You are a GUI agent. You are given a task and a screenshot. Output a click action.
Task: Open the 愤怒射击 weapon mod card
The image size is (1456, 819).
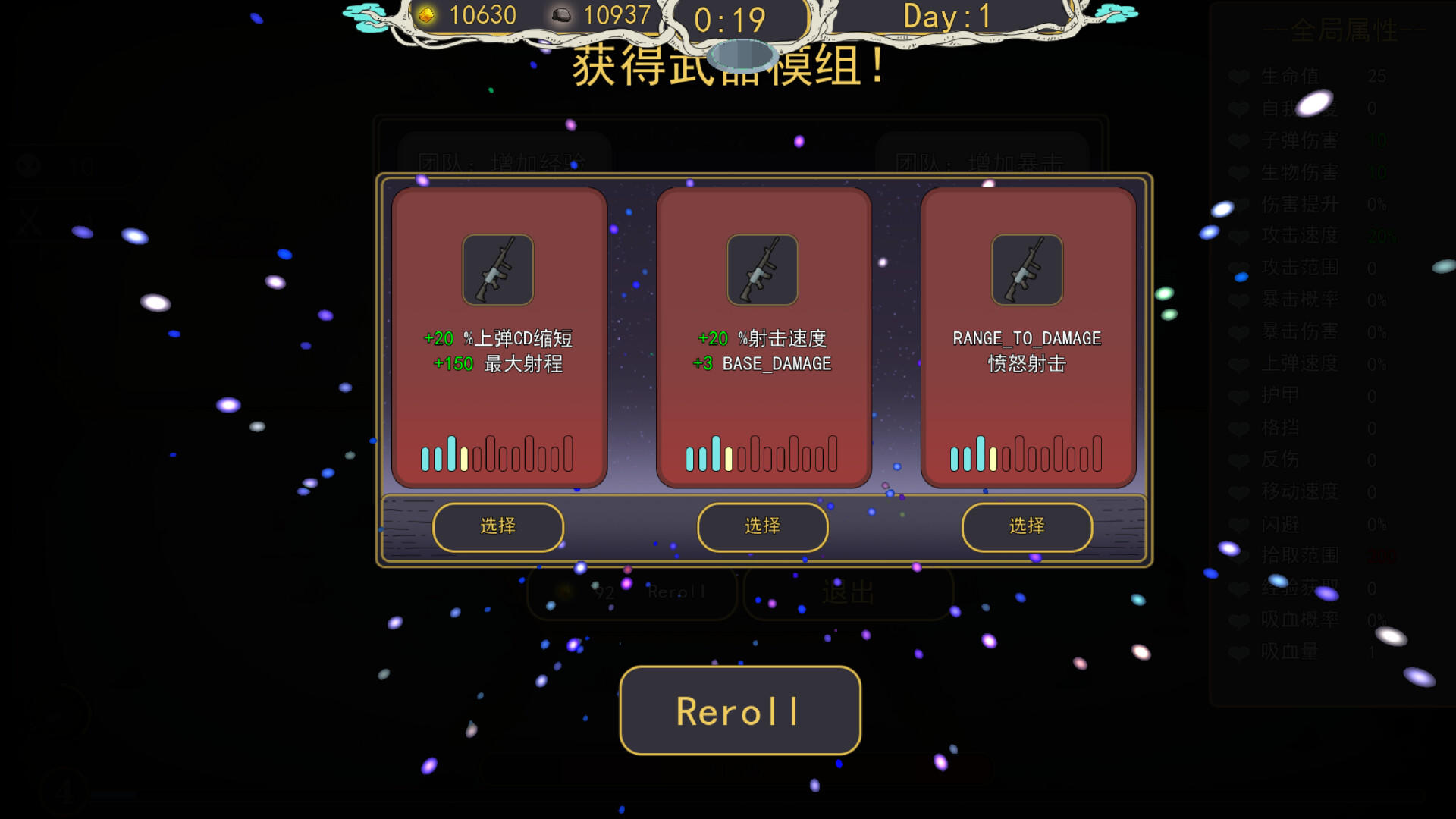1028,337
